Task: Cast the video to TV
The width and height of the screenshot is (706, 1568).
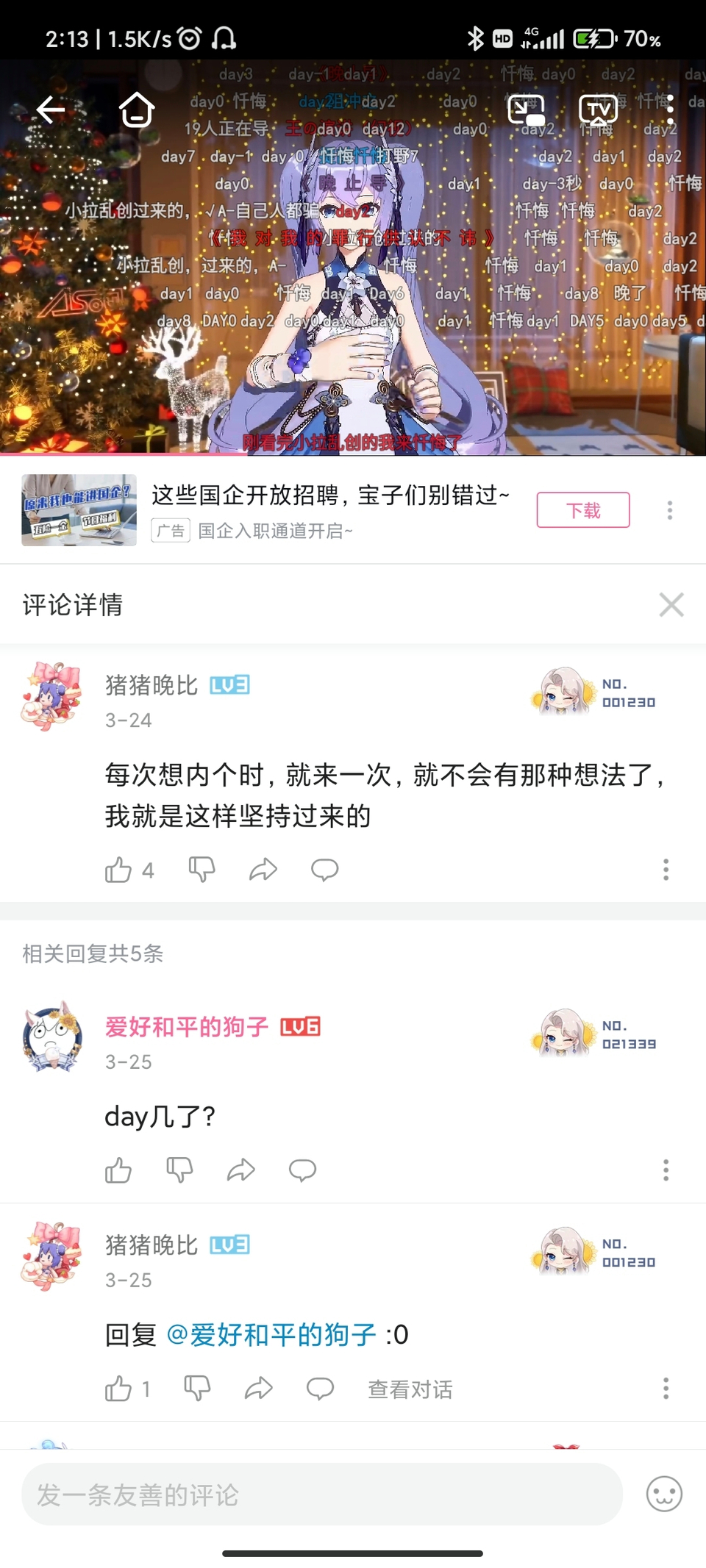Action: pyautogui.click(x=598, y=110)
